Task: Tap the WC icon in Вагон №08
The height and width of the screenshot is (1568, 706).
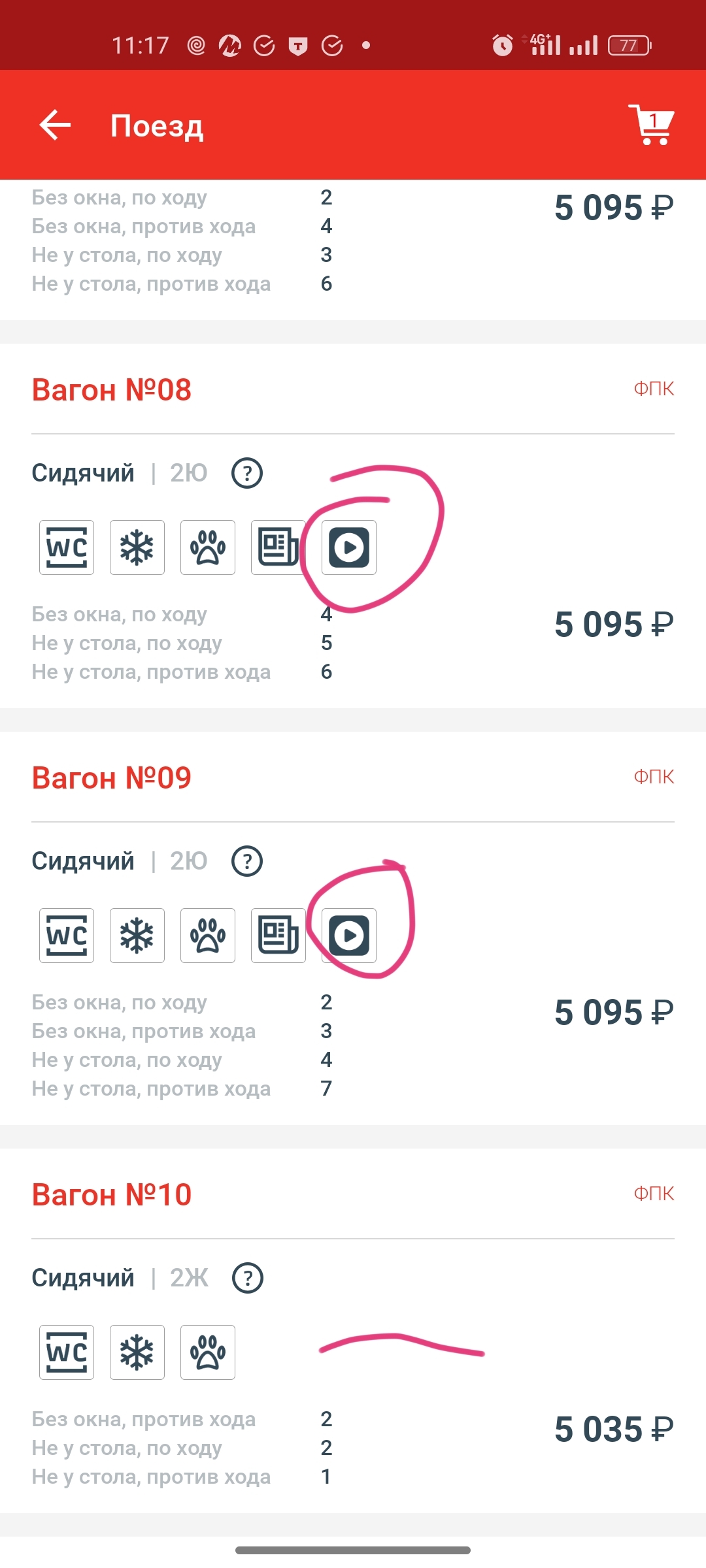Action: coord(67,547)
